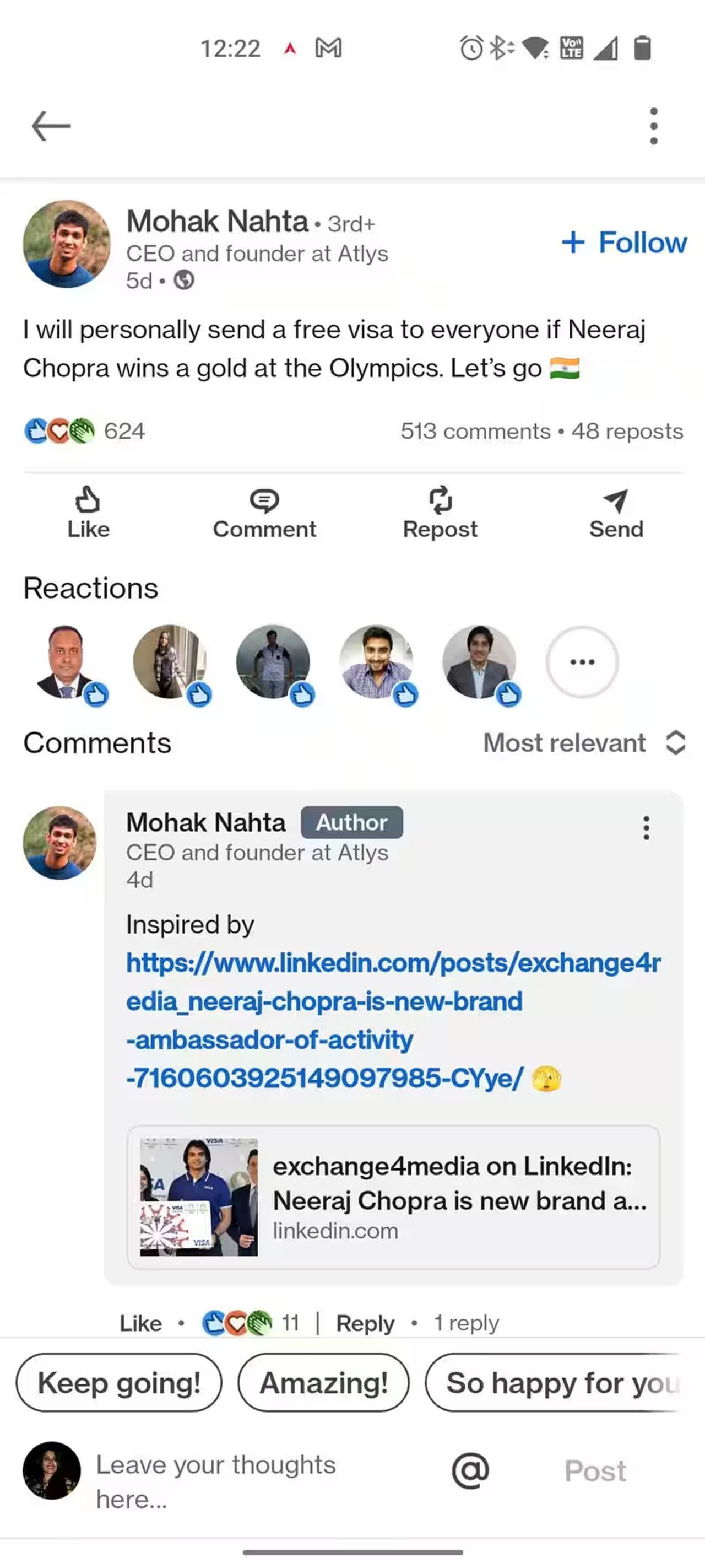The height and width of the screenshot is (1568, 705).
Task: Change comment sorting from Most relevant
Action: (584, 742)
